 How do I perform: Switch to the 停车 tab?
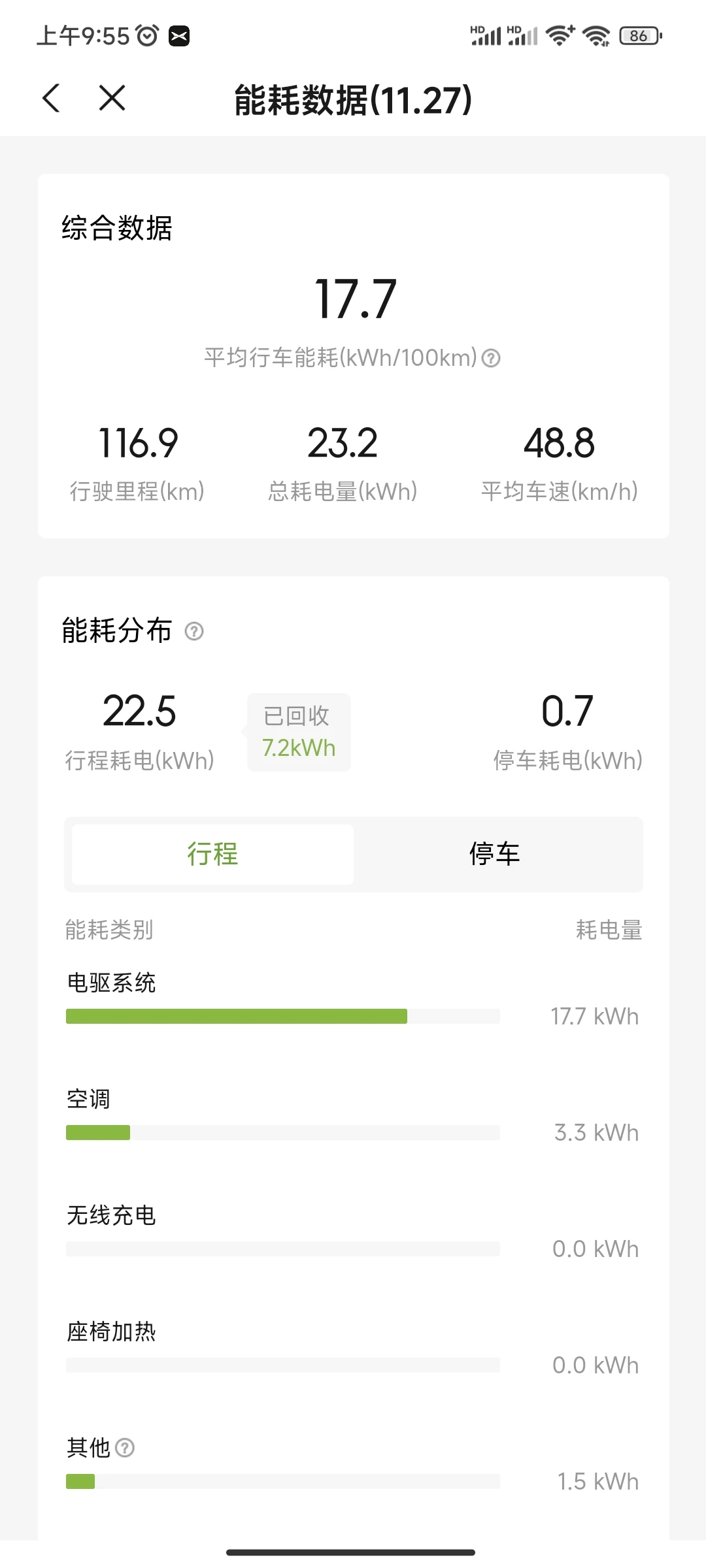coord(495,854)
